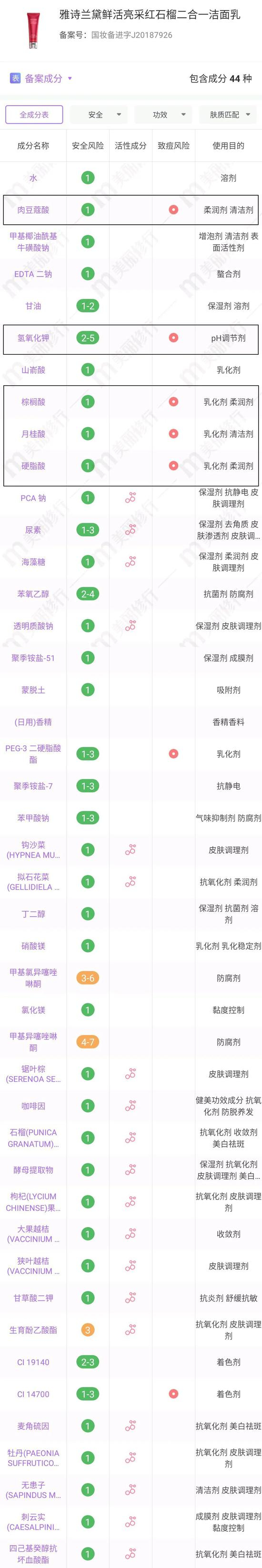Open ingredient 甘草酸二钾
Screen dimensions: 262x1568
tap(33, 1298)
